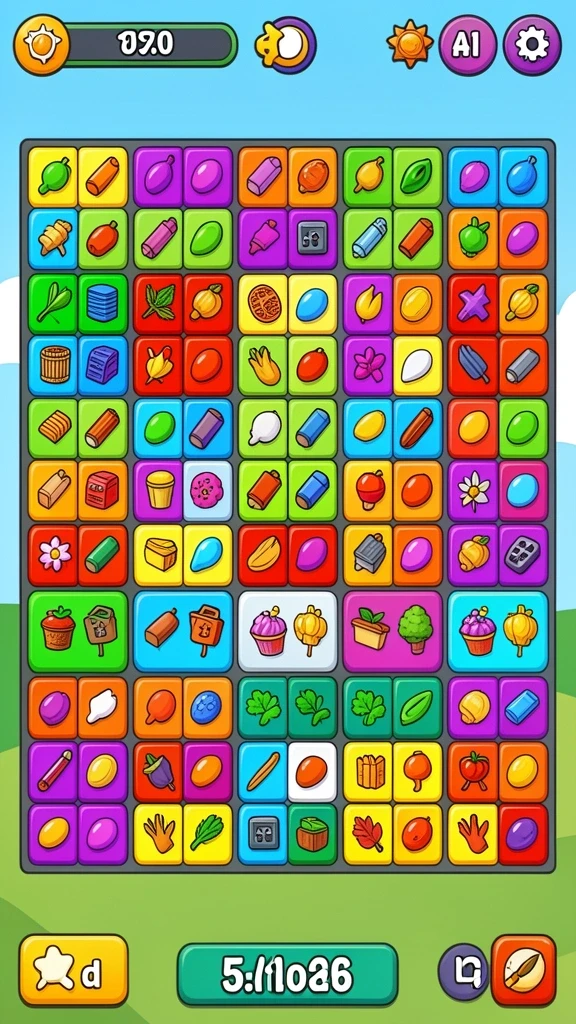Tap the orange paintbrush button

(523, 970)
